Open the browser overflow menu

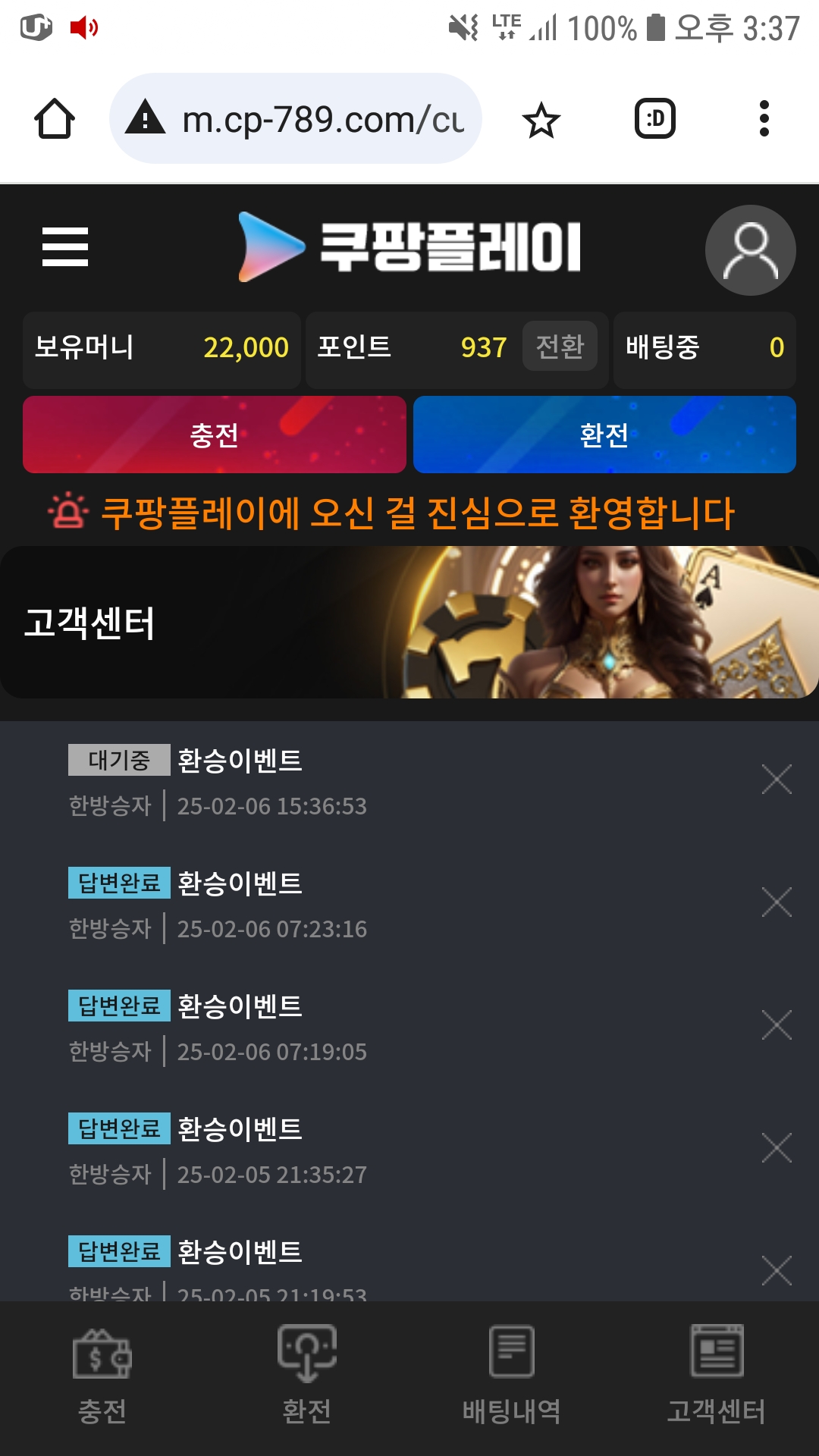pyautogui.click(x=764, y=119)
